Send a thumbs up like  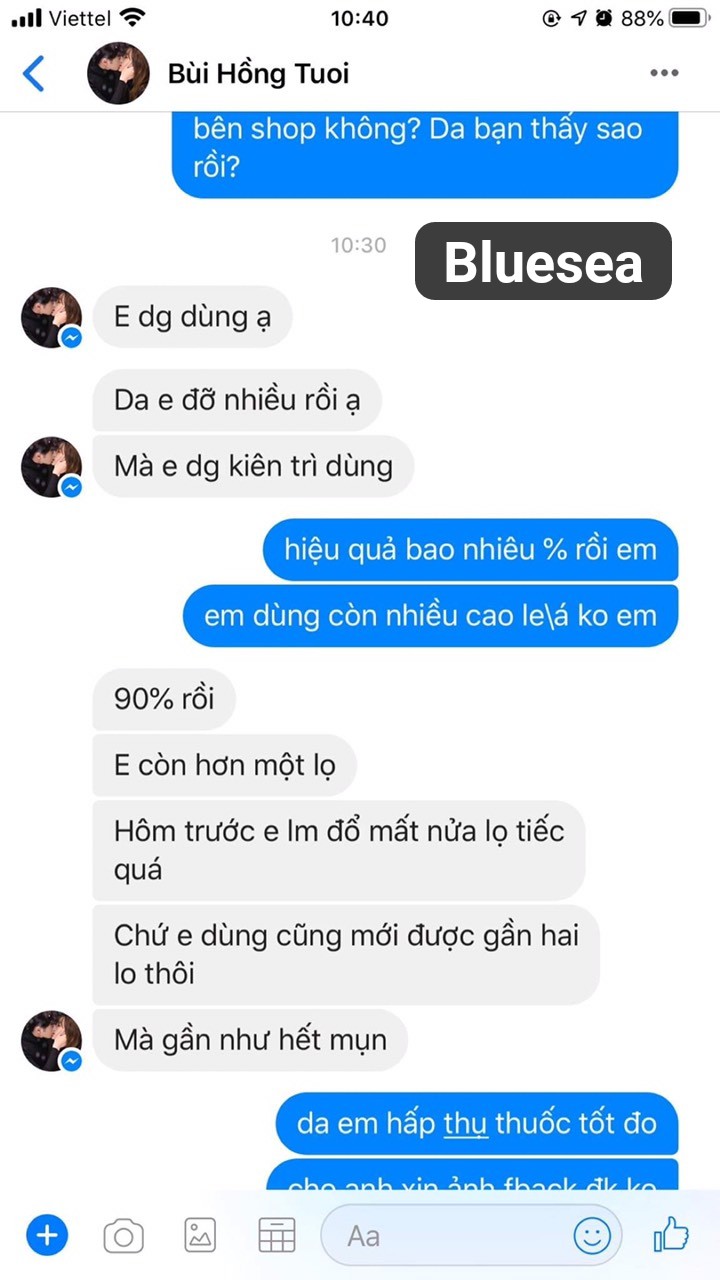671,1235
